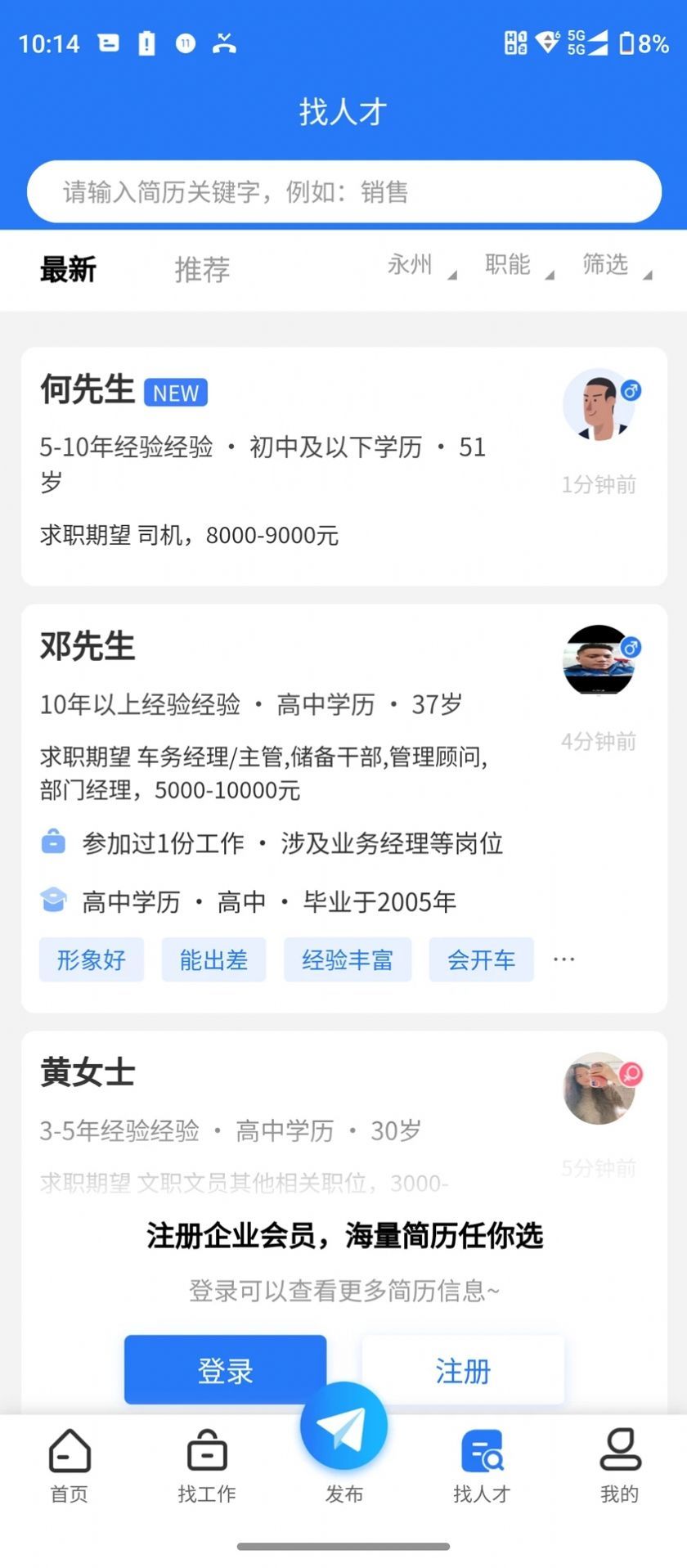687x1568 pixels.
Task: Open the 筛选 filter dropdown
Action: (x=608, y=264)
